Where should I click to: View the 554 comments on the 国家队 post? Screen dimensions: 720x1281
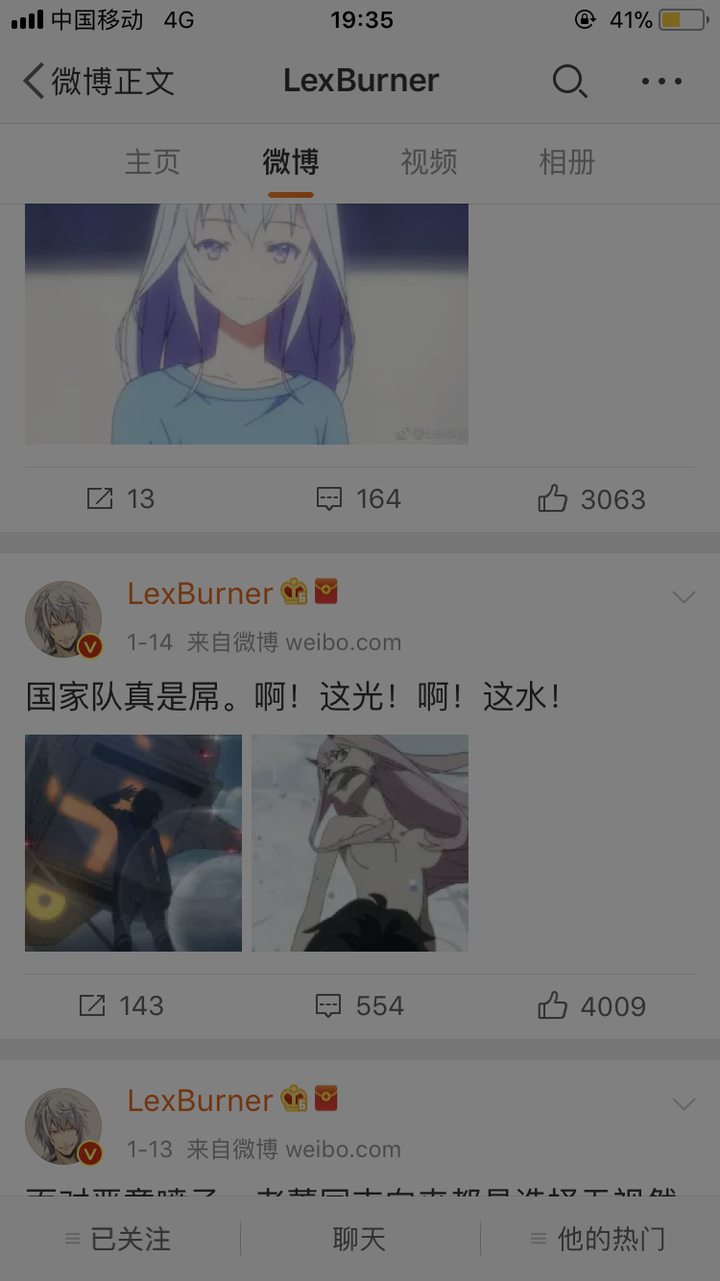358,1006
